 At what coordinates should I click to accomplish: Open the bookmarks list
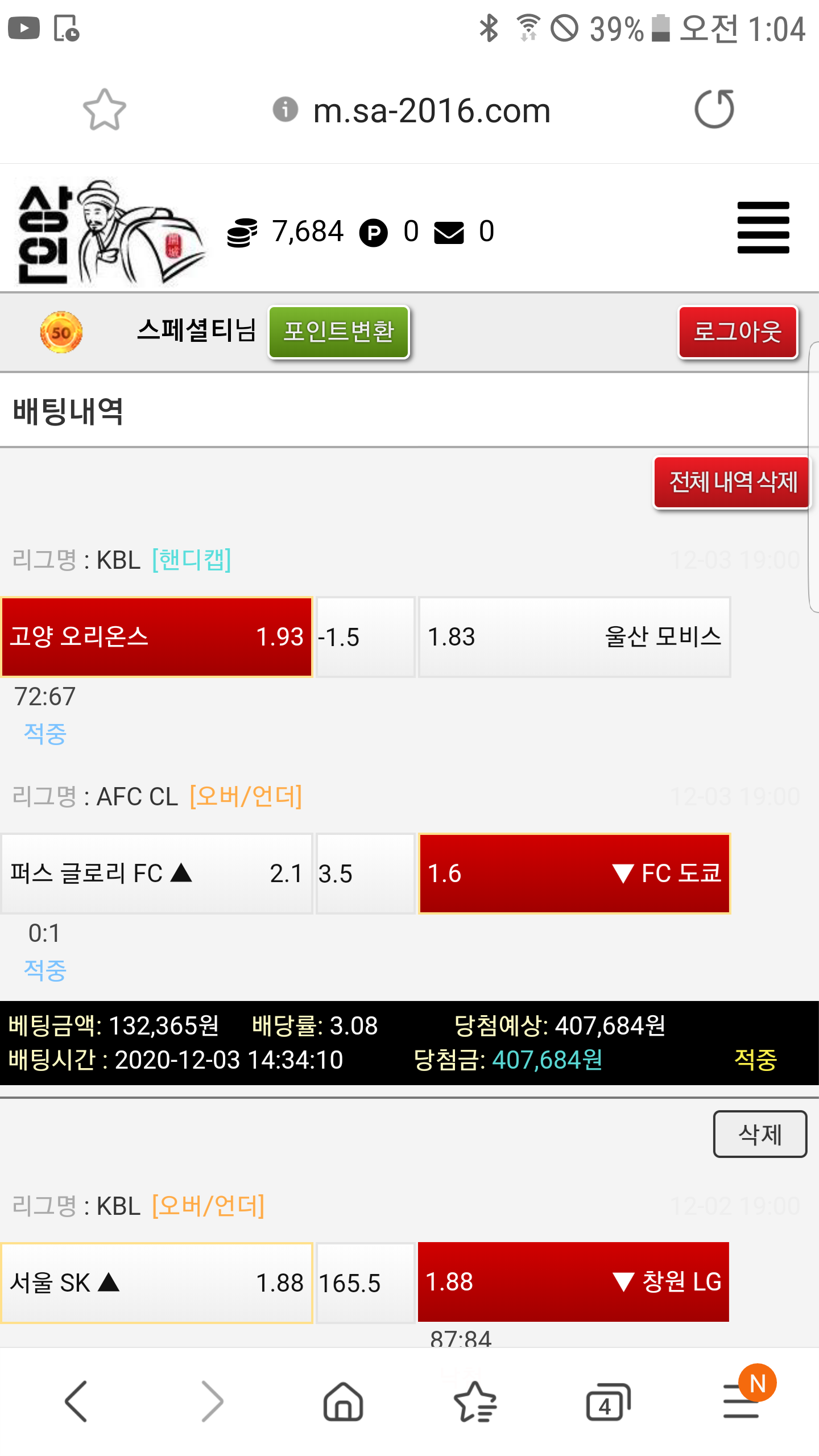click(x=475, y=1401)
